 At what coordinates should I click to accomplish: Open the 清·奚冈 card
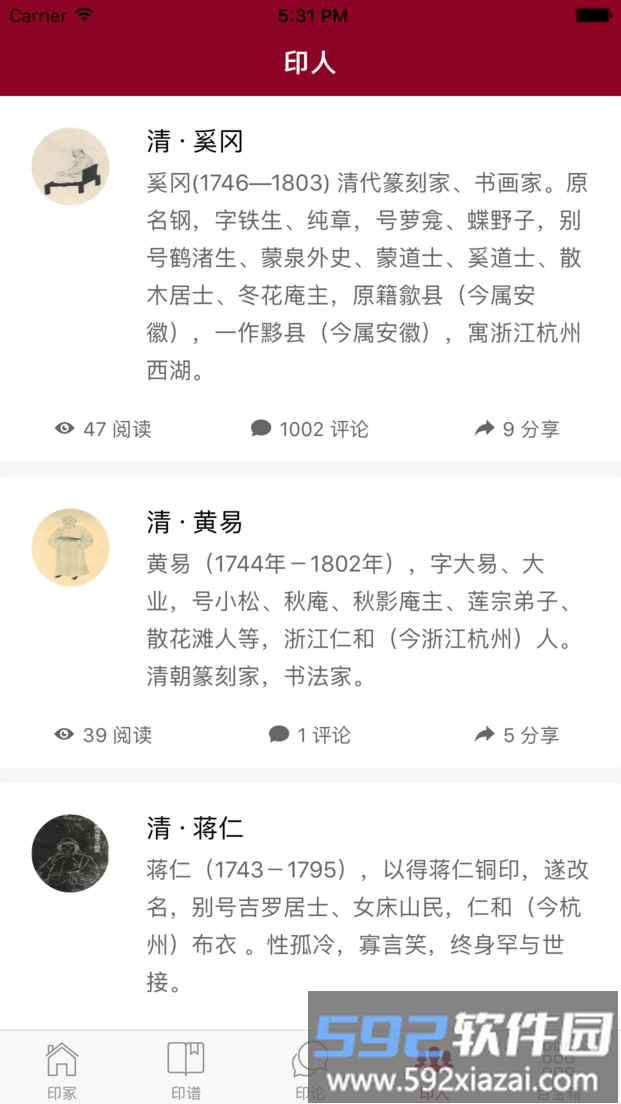[x=366, y=260]
